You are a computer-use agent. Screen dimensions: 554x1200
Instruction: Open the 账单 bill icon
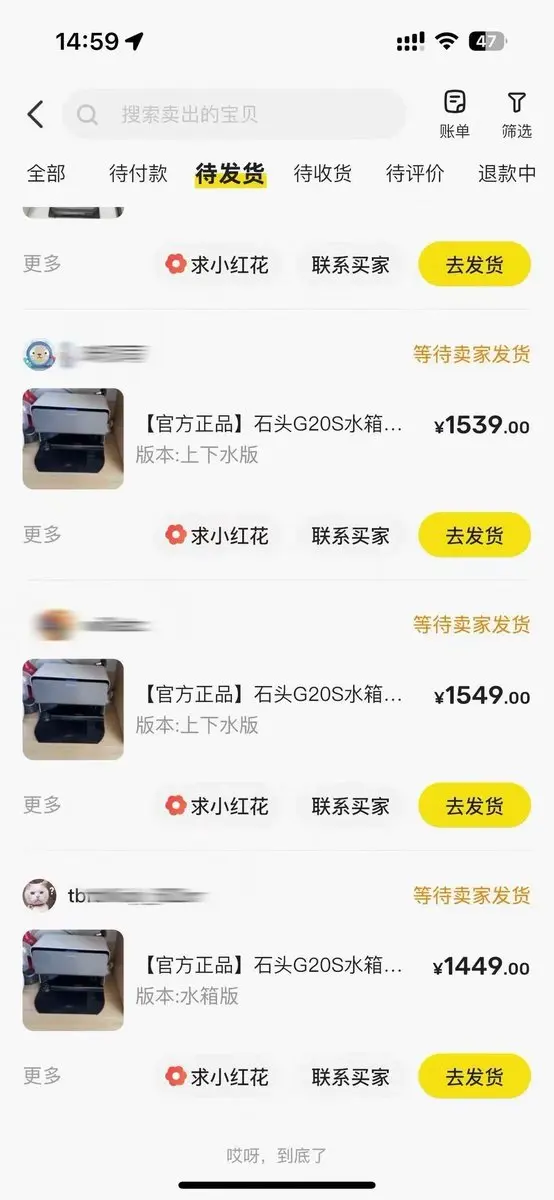pyautogui.click(x=455, y=115)
